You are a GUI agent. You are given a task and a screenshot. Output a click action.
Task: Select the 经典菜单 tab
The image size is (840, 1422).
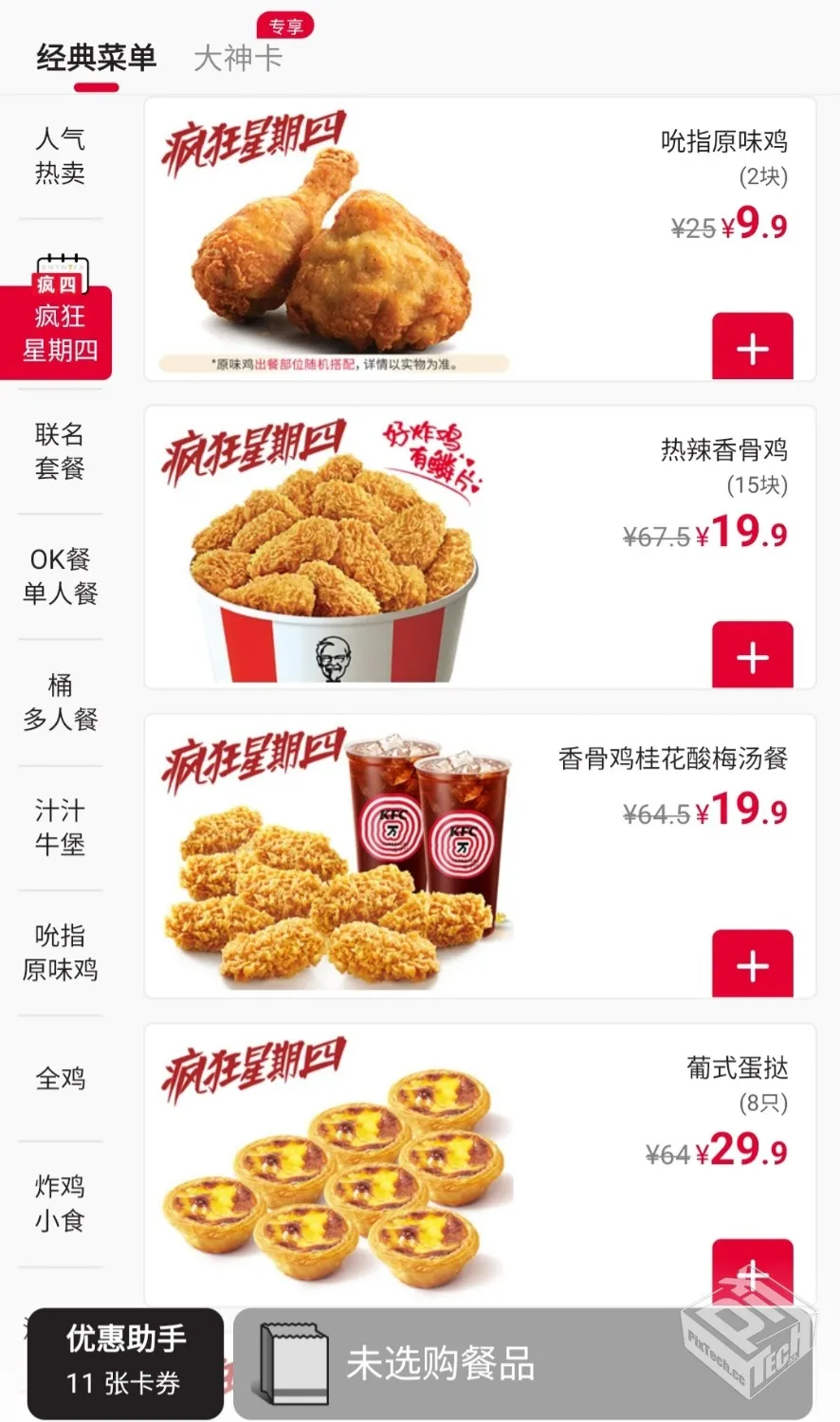click(x=96, y=59)
